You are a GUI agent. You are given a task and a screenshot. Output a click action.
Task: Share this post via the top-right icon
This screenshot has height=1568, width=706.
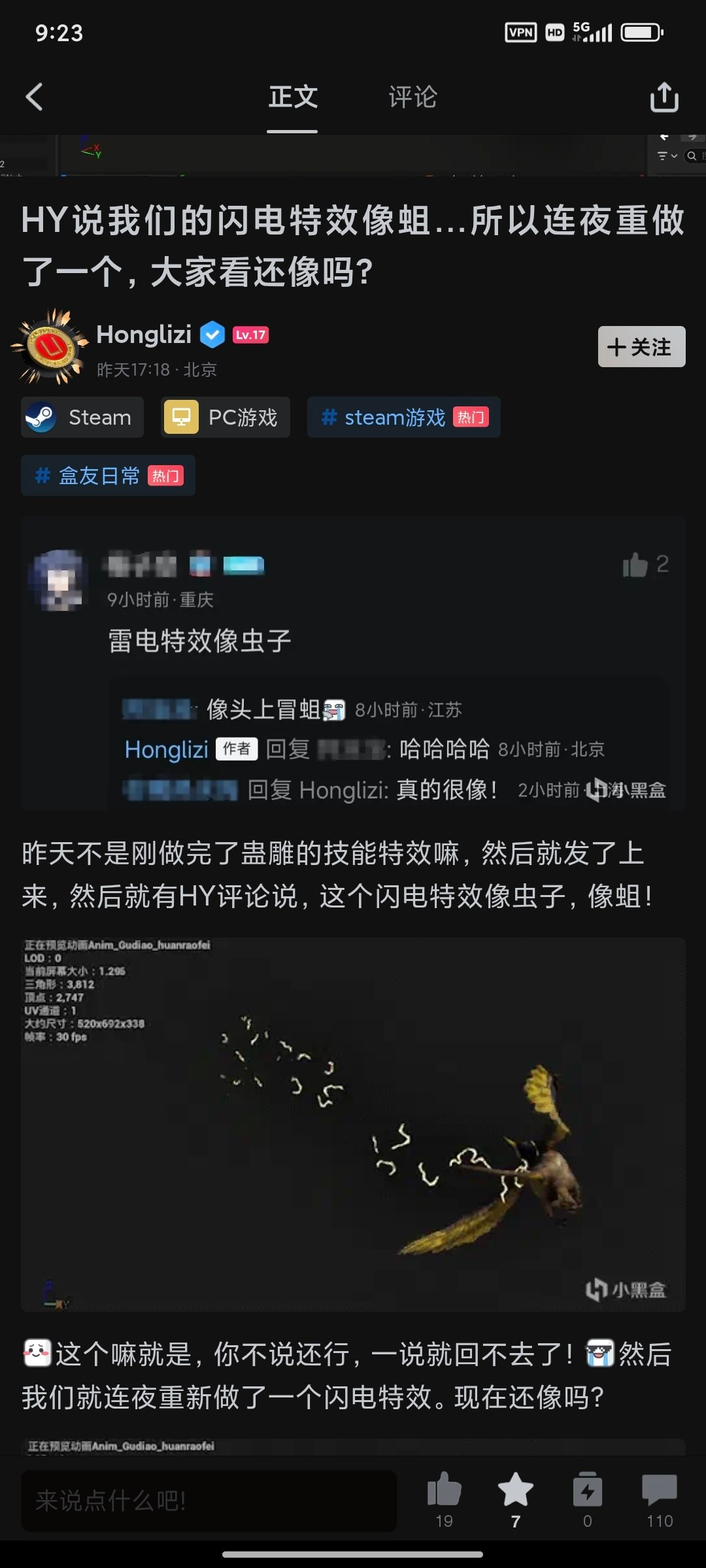[x=664, y=97]
